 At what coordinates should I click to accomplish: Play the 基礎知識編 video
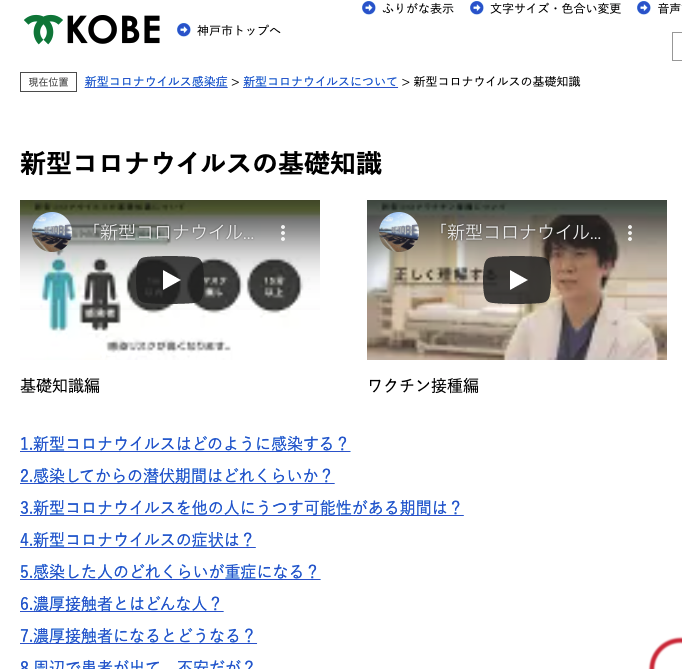(x=170, y=280)
